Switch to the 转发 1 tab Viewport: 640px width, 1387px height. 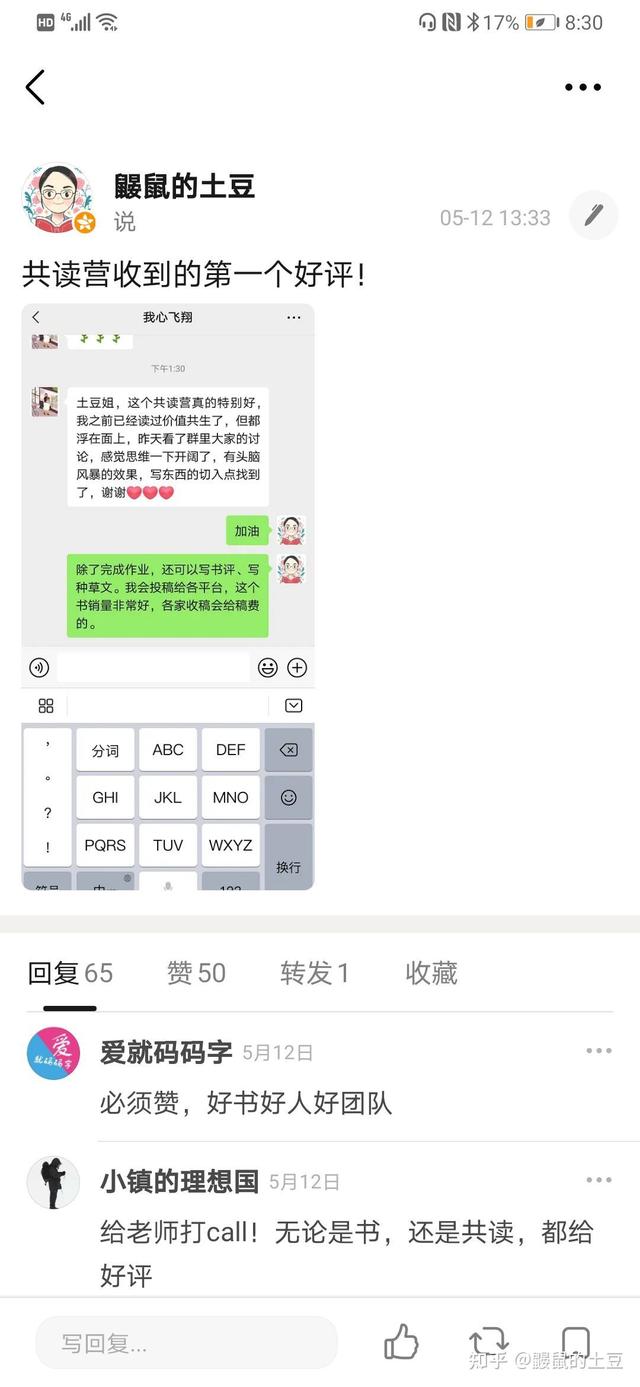[314, 973]
